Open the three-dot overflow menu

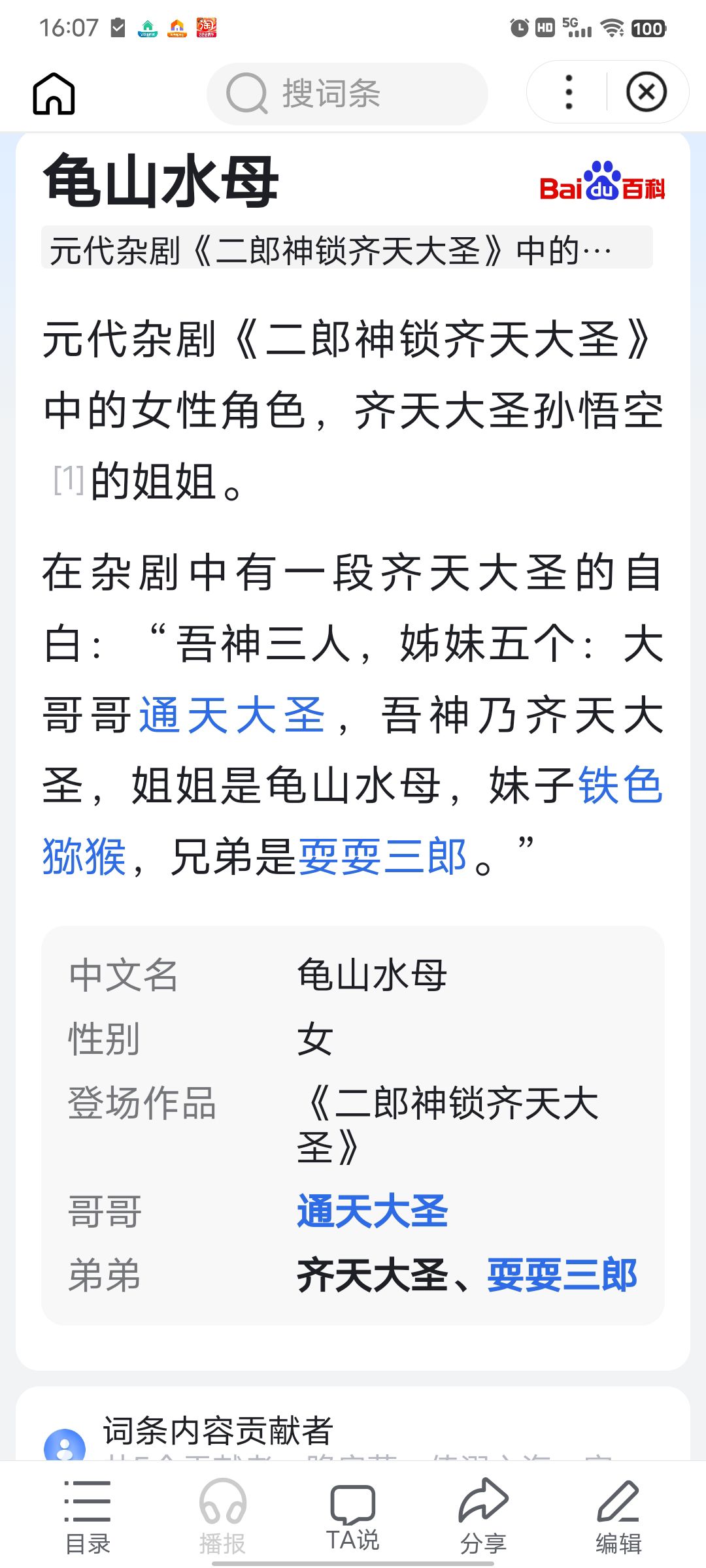click(569, 92)
